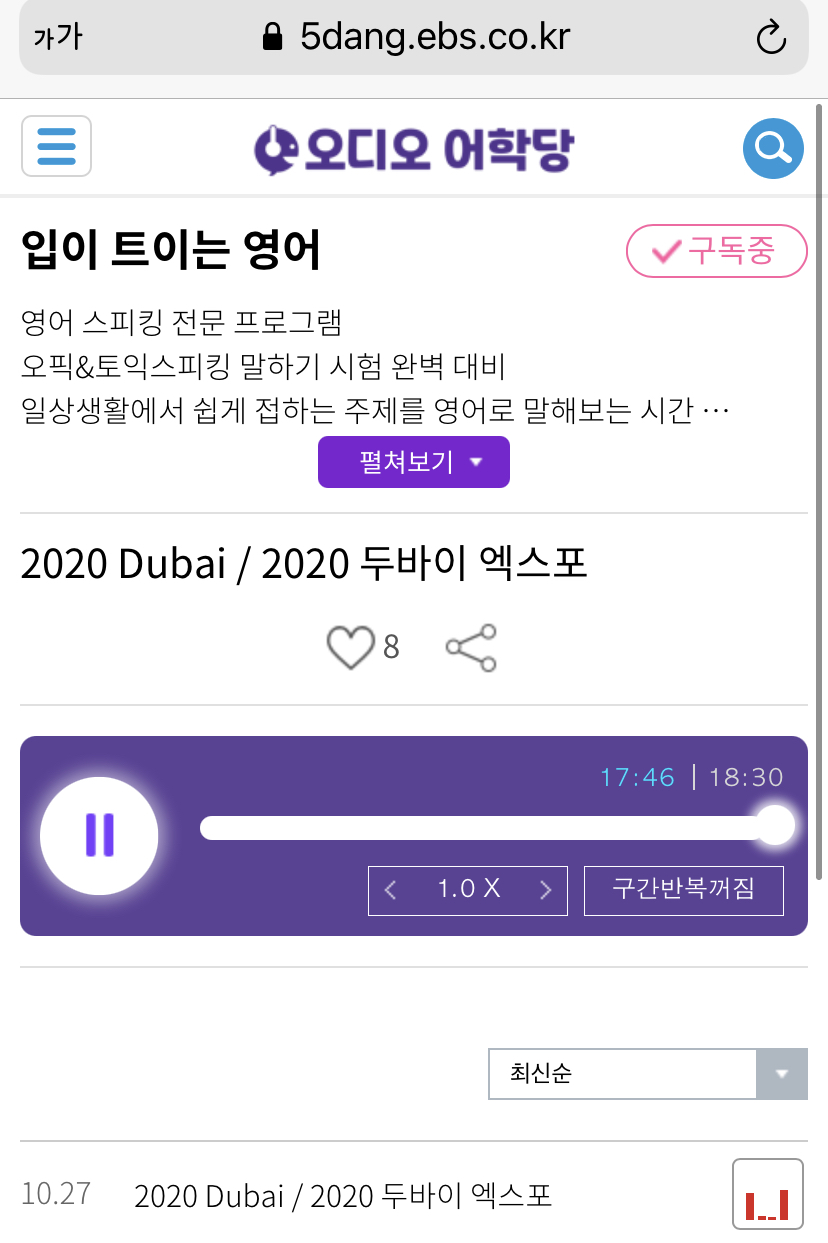Decrease playback speed with left arrow
The width and height of the screenshot is (828, 1243).
point(390,890)
